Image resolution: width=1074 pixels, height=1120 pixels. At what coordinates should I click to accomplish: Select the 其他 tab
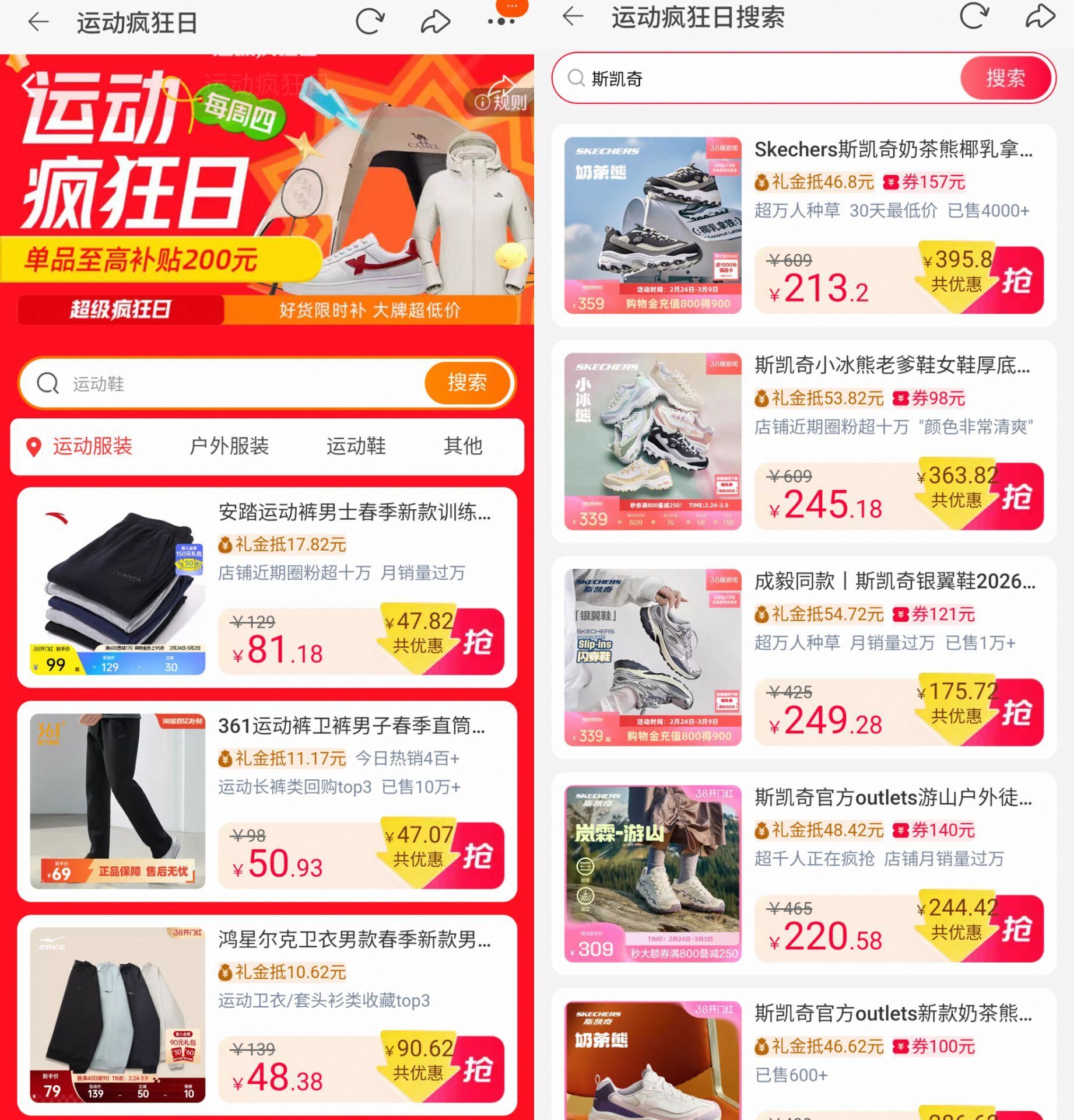(462, 446)
